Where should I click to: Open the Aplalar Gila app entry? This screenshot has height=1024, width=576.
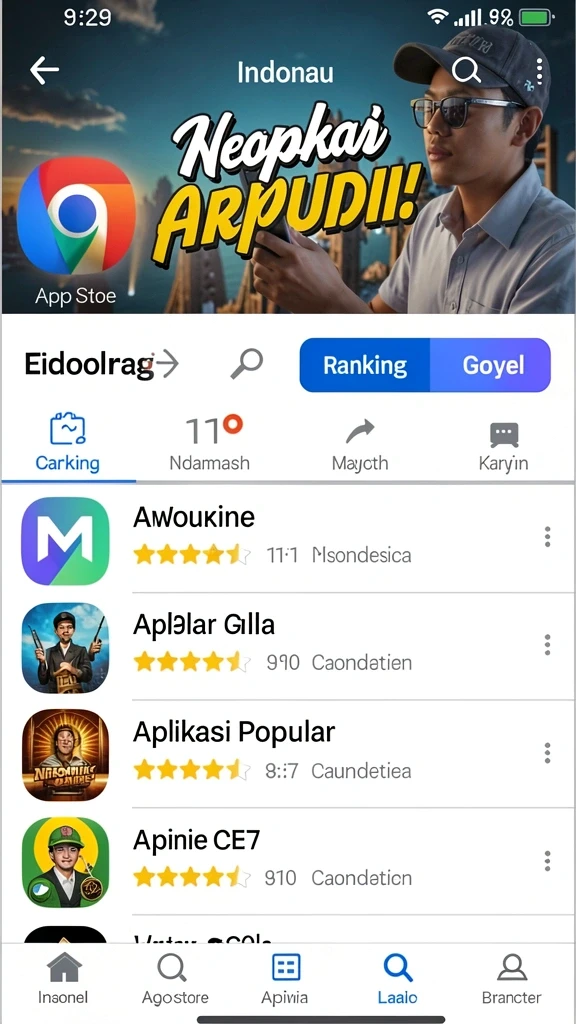[x=287, y=647]
